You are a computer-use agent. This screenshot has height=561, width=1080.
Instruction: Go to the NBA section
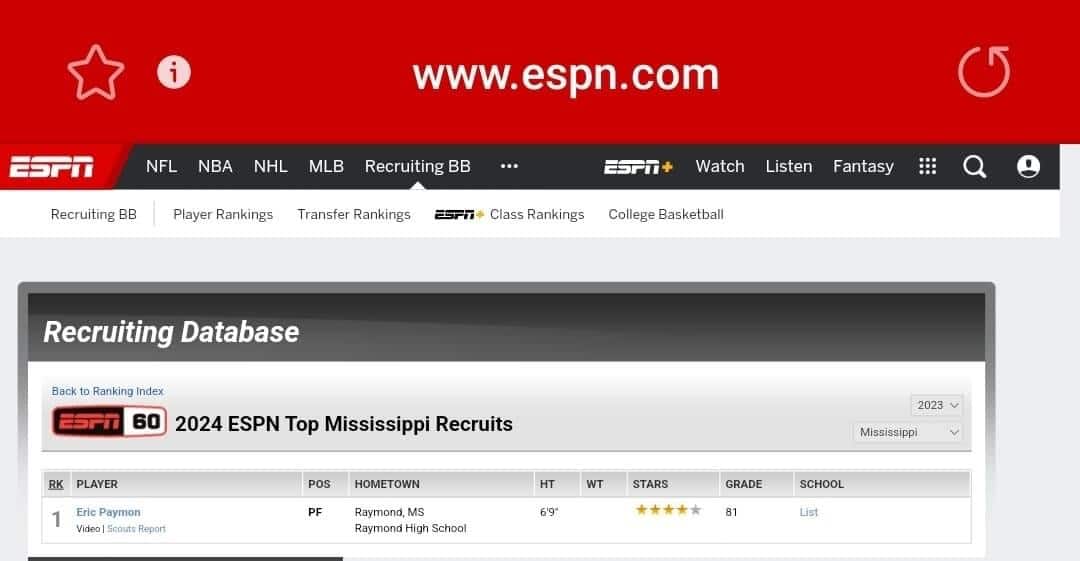[x=215, y=166]
